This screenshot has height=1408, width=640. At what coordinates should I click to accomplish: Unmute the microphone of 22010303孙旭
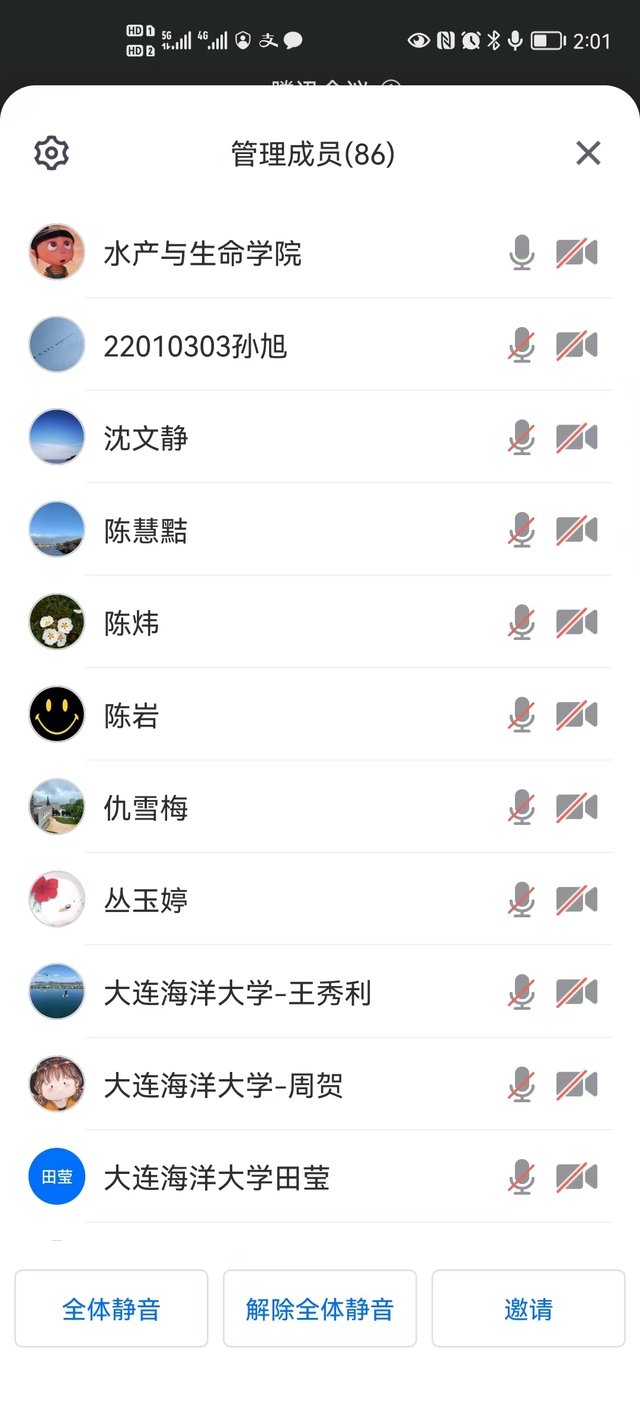coord(521,346)
